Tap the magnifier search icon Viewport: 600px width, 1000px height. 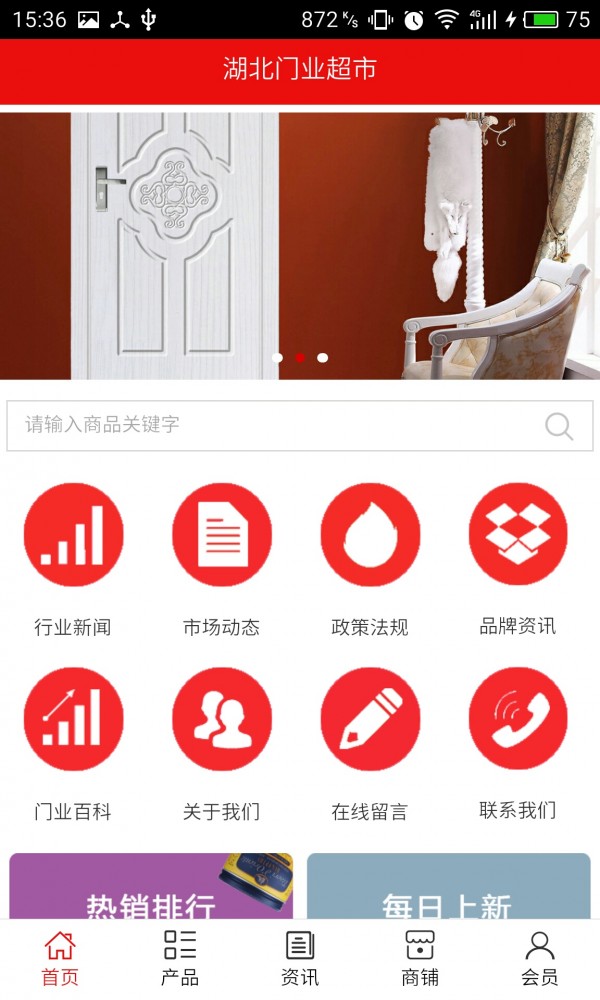pyautogui.click(x=559, y=426)
